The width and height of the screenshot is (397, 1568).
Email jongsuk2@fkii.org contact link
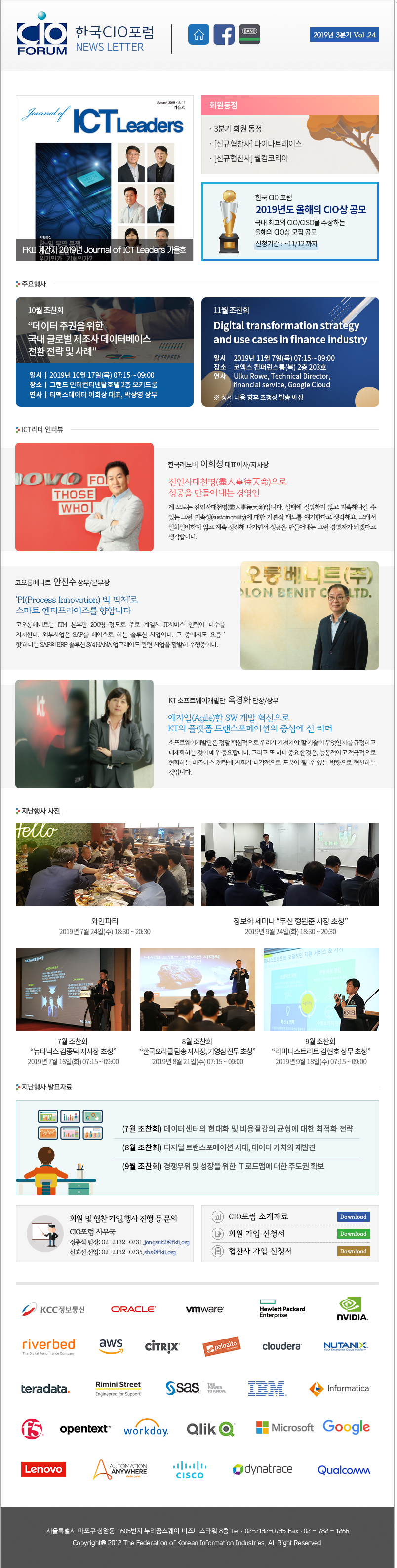coord(167,1242)
